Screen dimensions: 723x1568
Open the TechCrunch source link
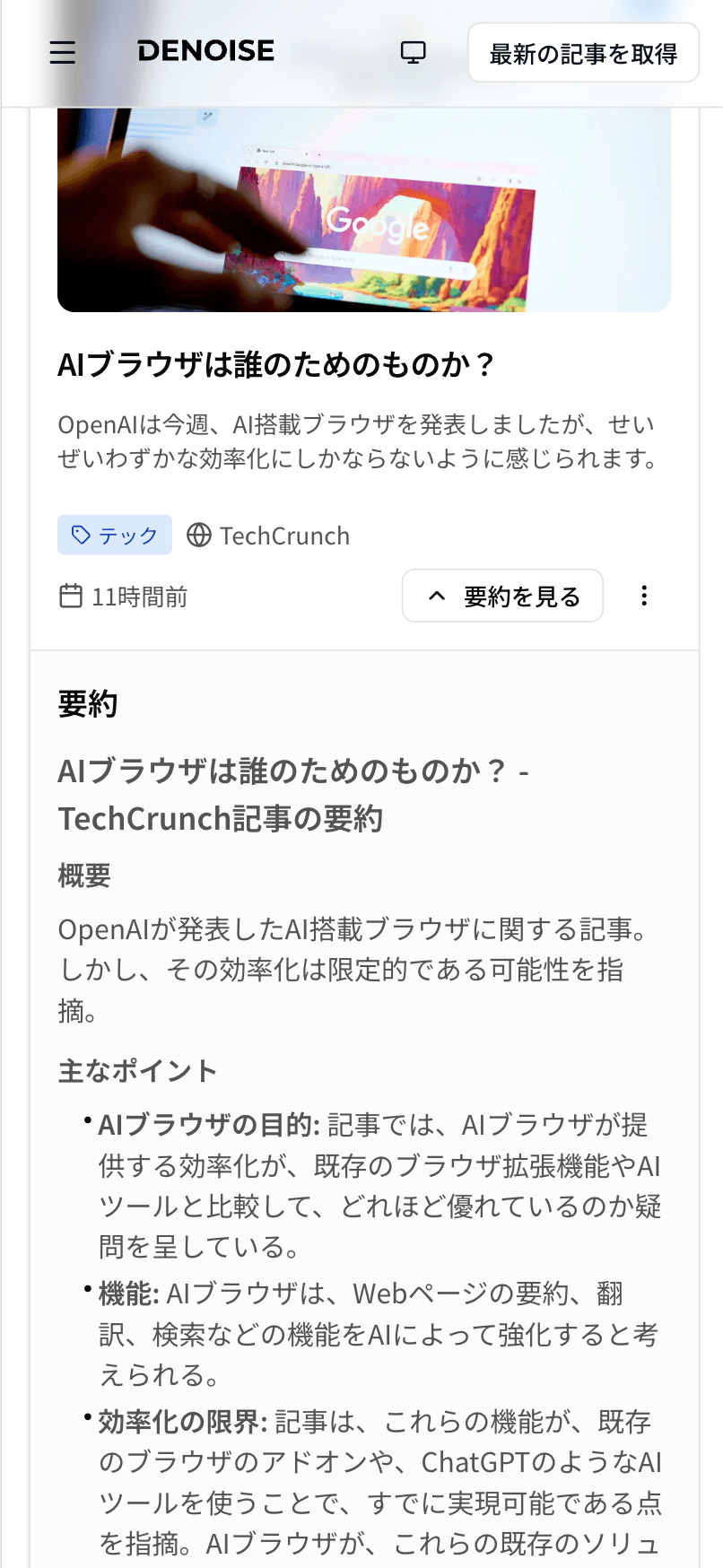(283, 535)
